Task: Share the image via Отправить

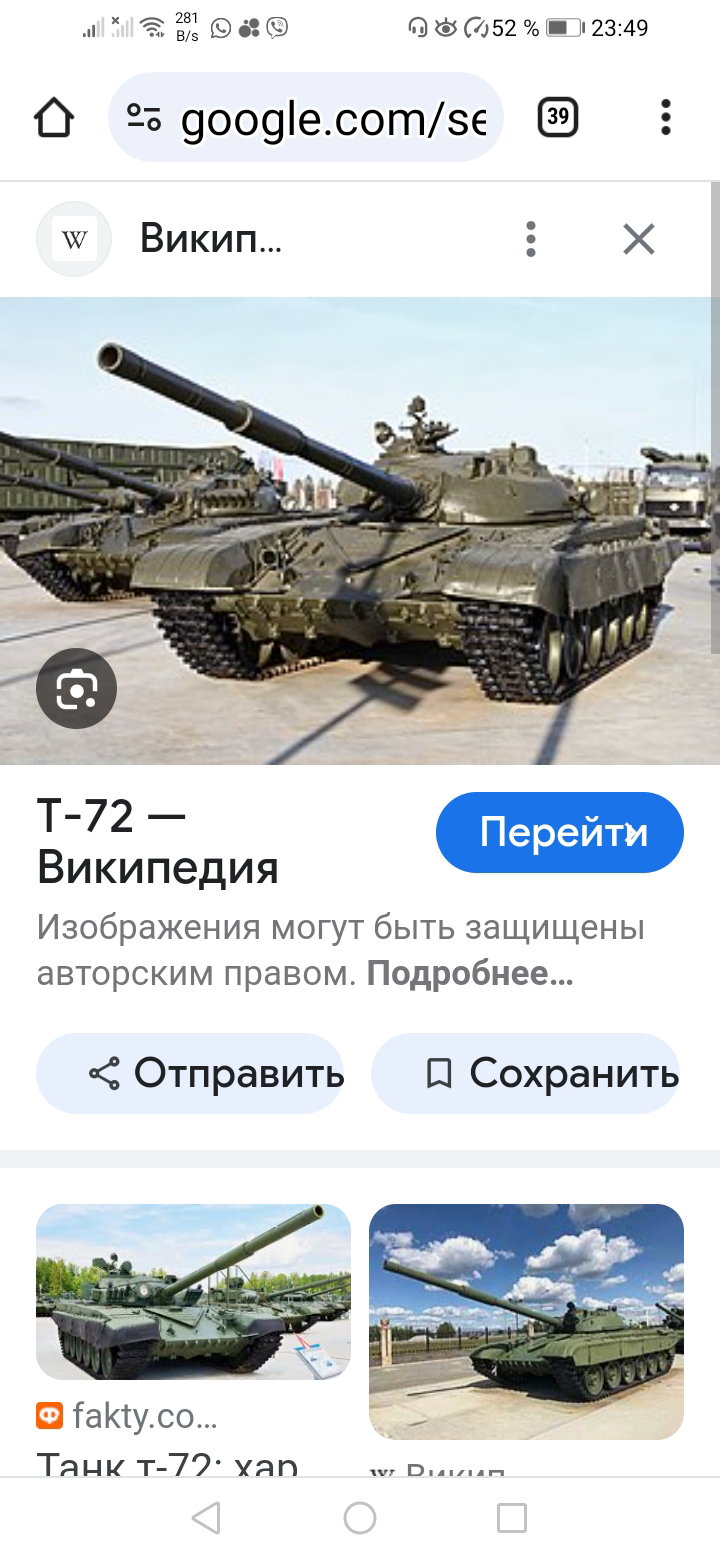Action: (190, 1074)
